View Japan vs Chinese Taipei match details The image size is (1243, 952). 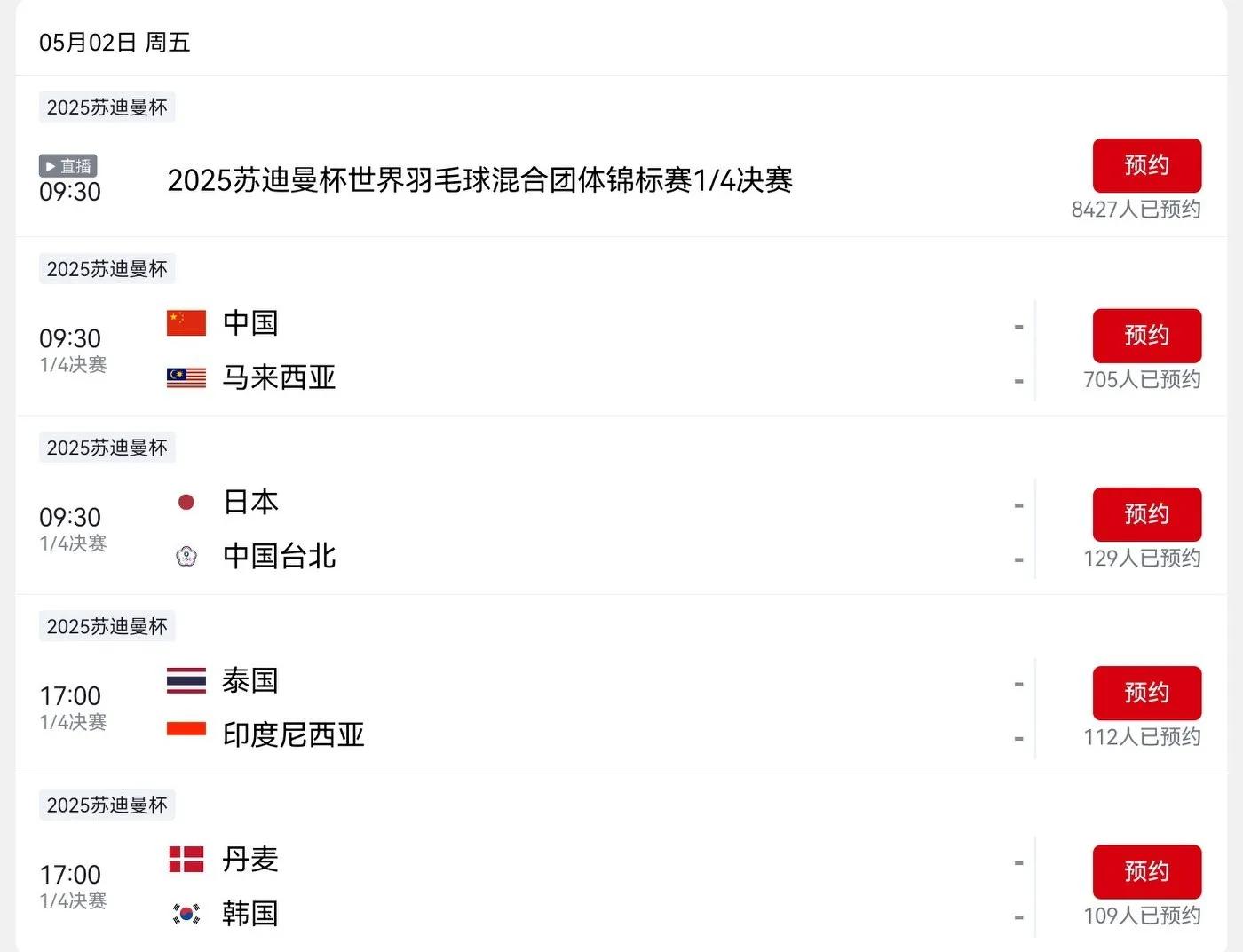tap(533, 529)
